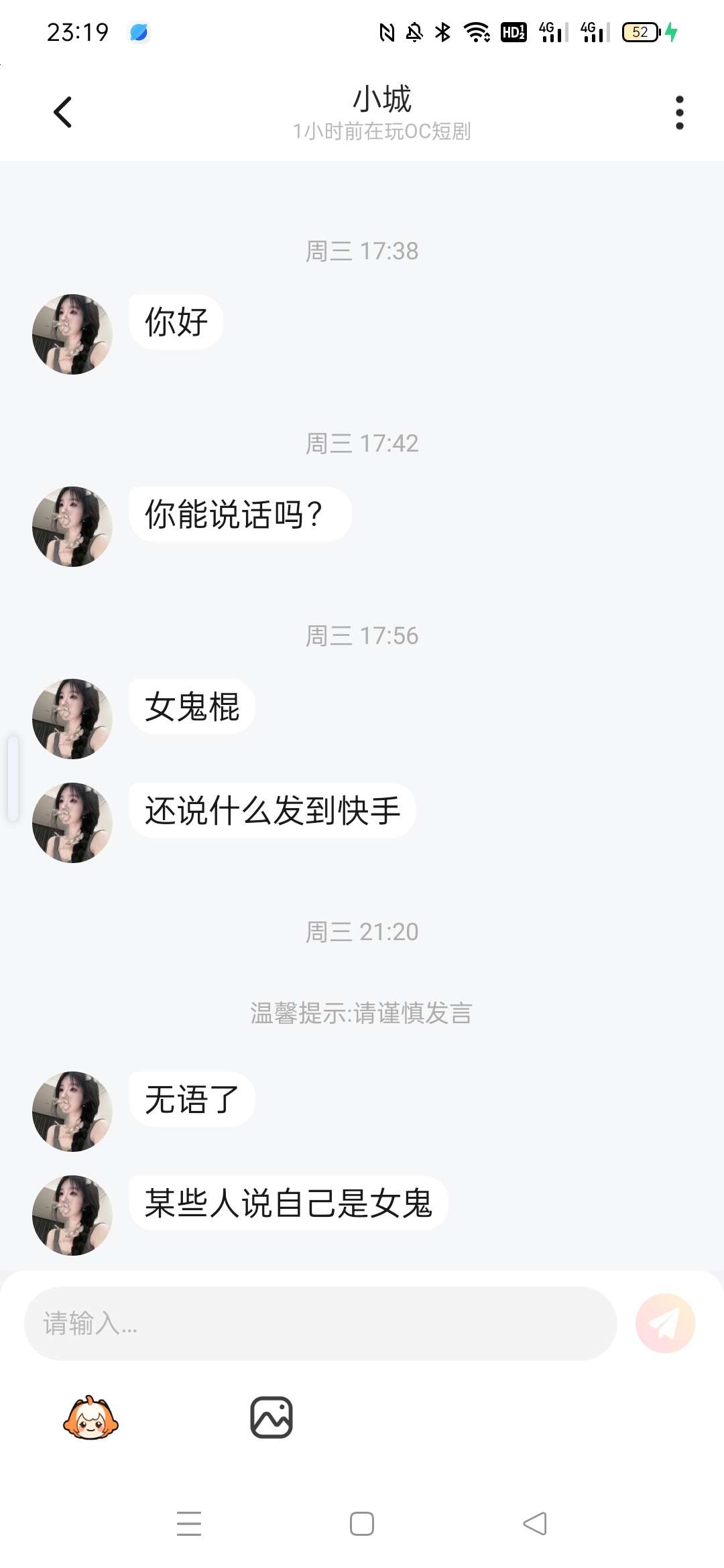The image size is (724, 1568).
Task: Go back from the 小城 chat
Action: (62, 112)
